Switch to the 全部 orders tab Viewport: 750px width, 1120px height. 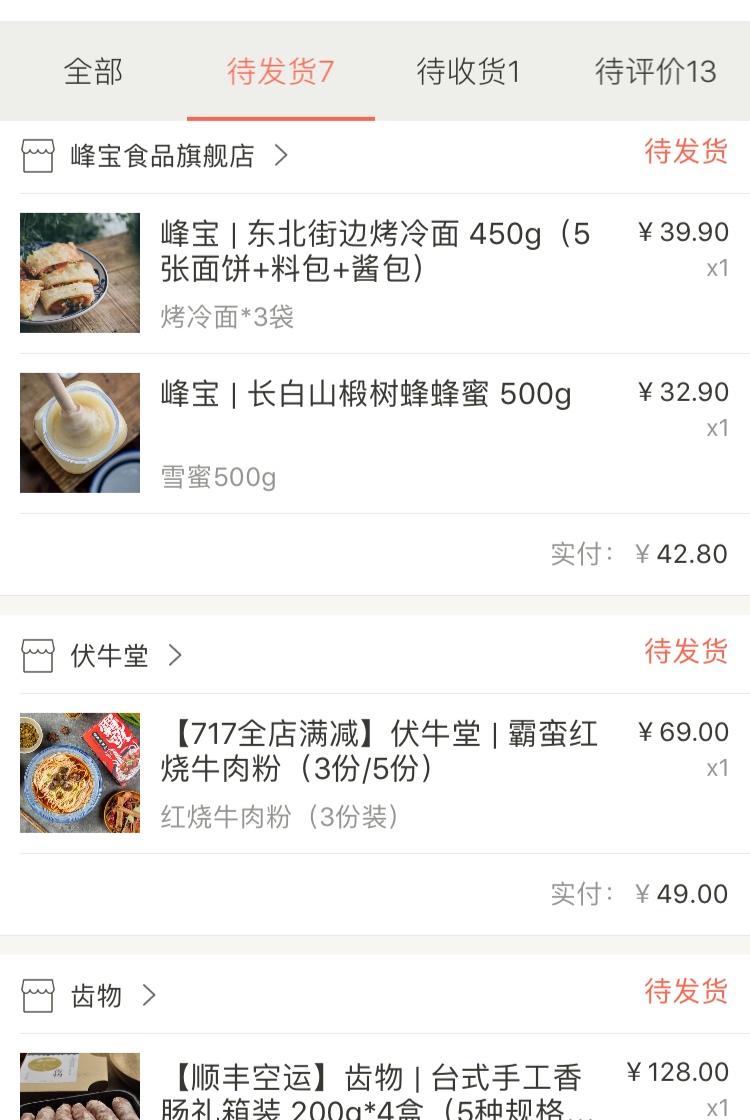click(93, 72)
